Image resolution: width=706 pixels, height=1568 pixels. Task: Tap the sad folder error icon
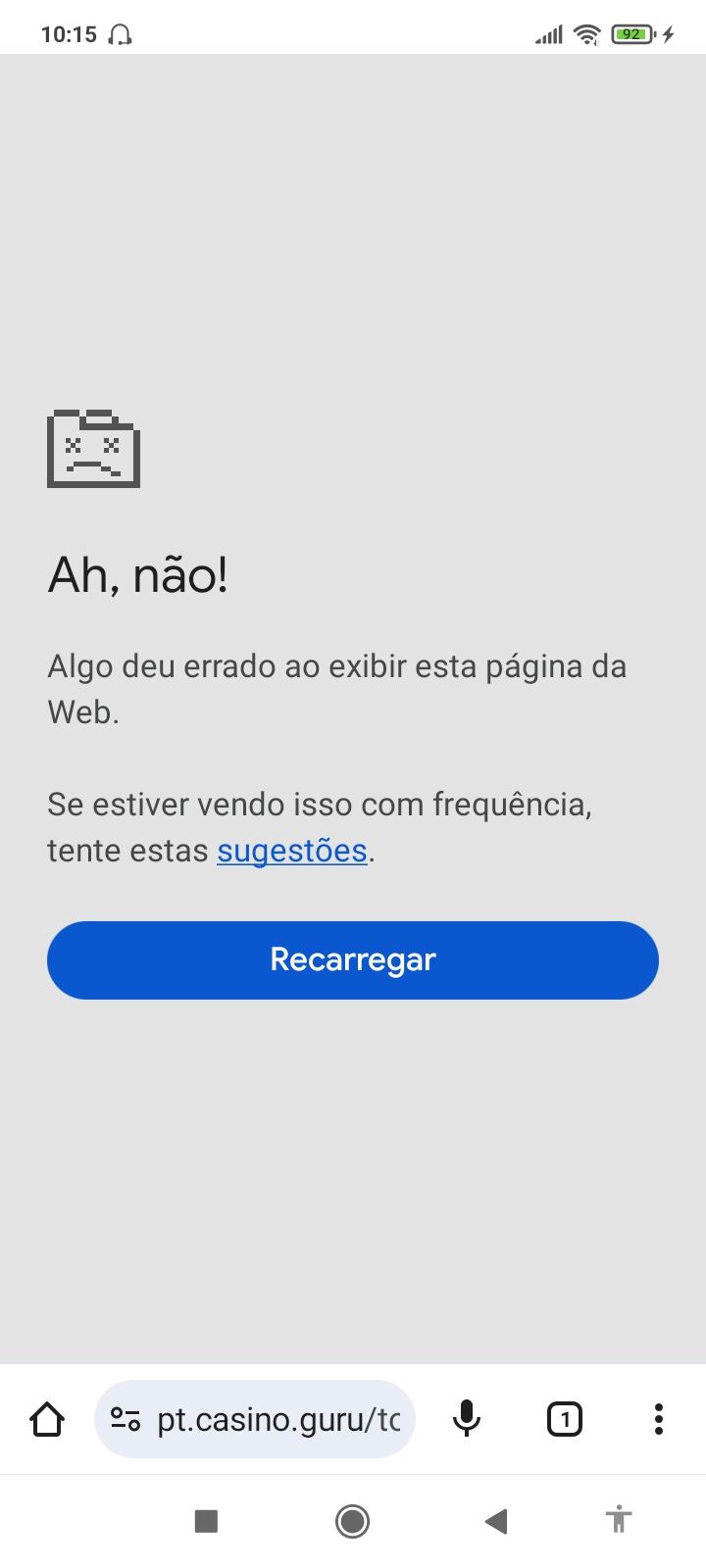click(x=93, y=449)
